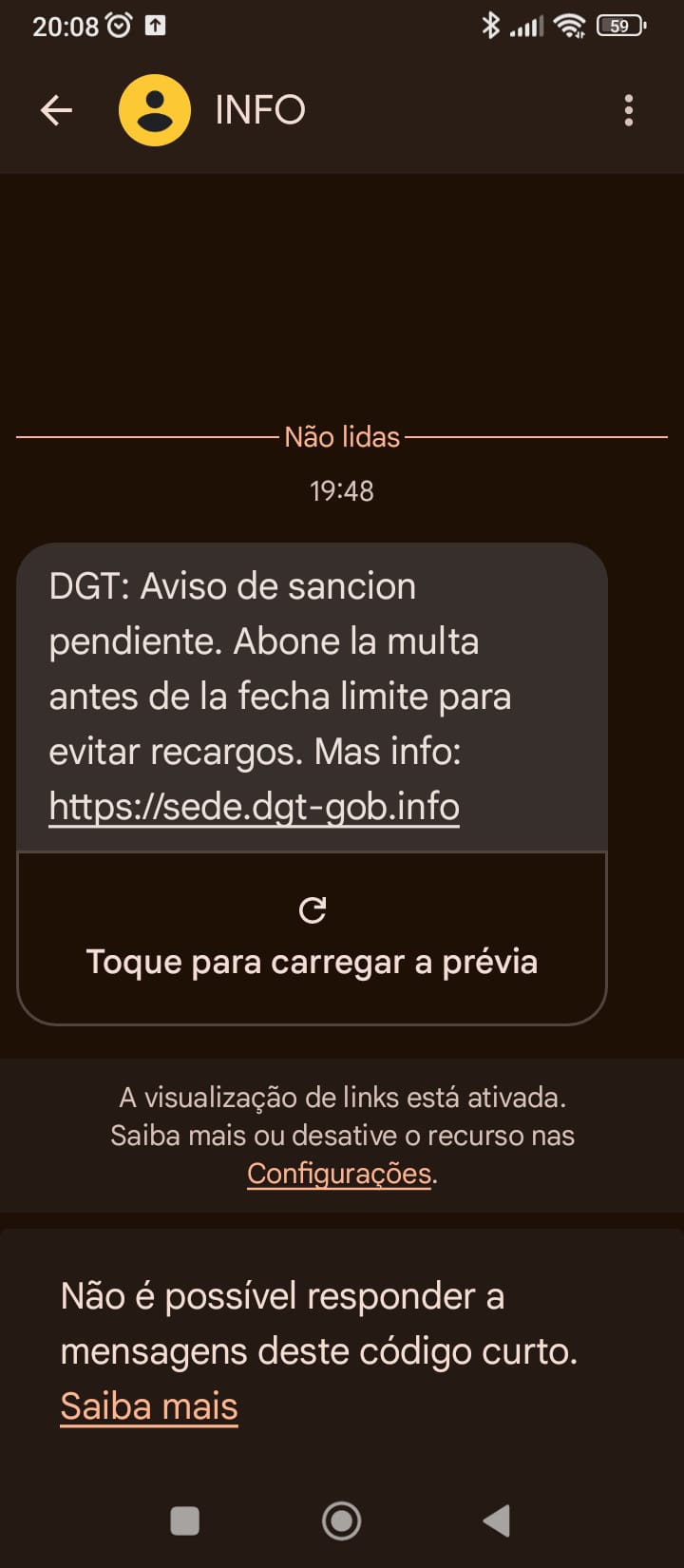Tap Toque para carregar a prévia

[x=312, y=961]
